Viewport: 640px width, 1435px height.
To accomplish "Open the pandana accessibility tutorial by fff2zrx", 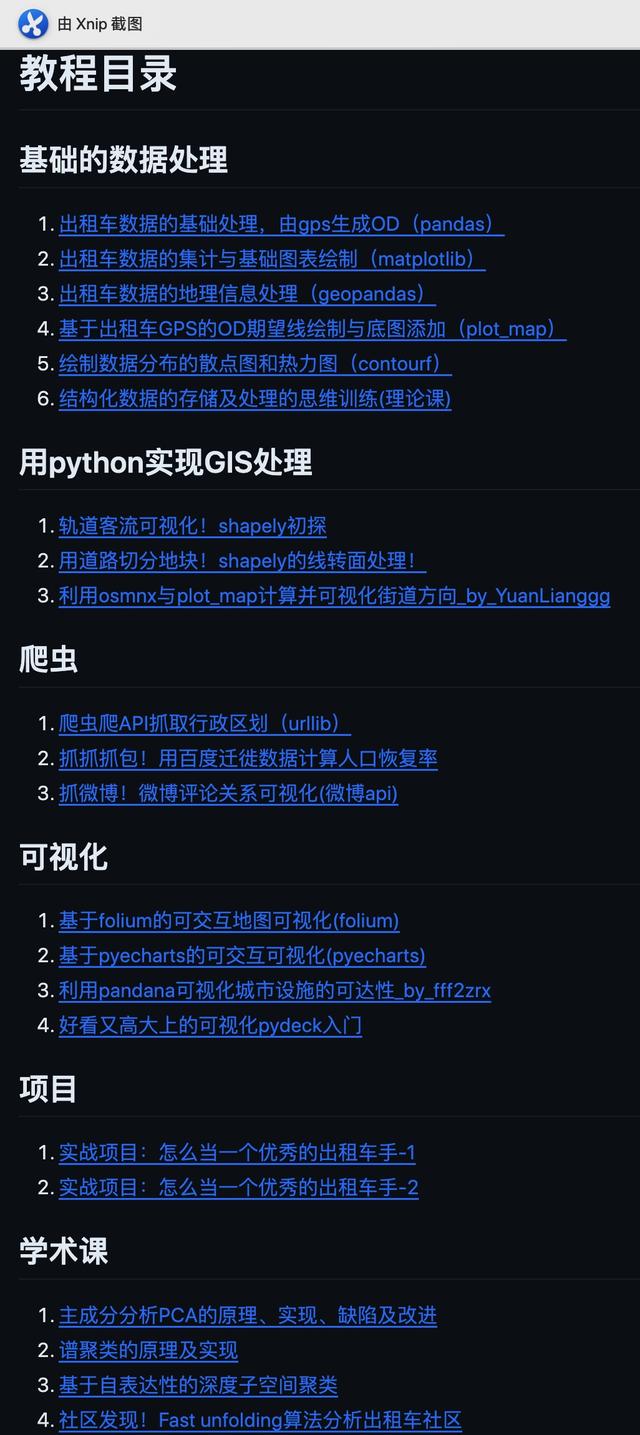I will click(275, 991).
